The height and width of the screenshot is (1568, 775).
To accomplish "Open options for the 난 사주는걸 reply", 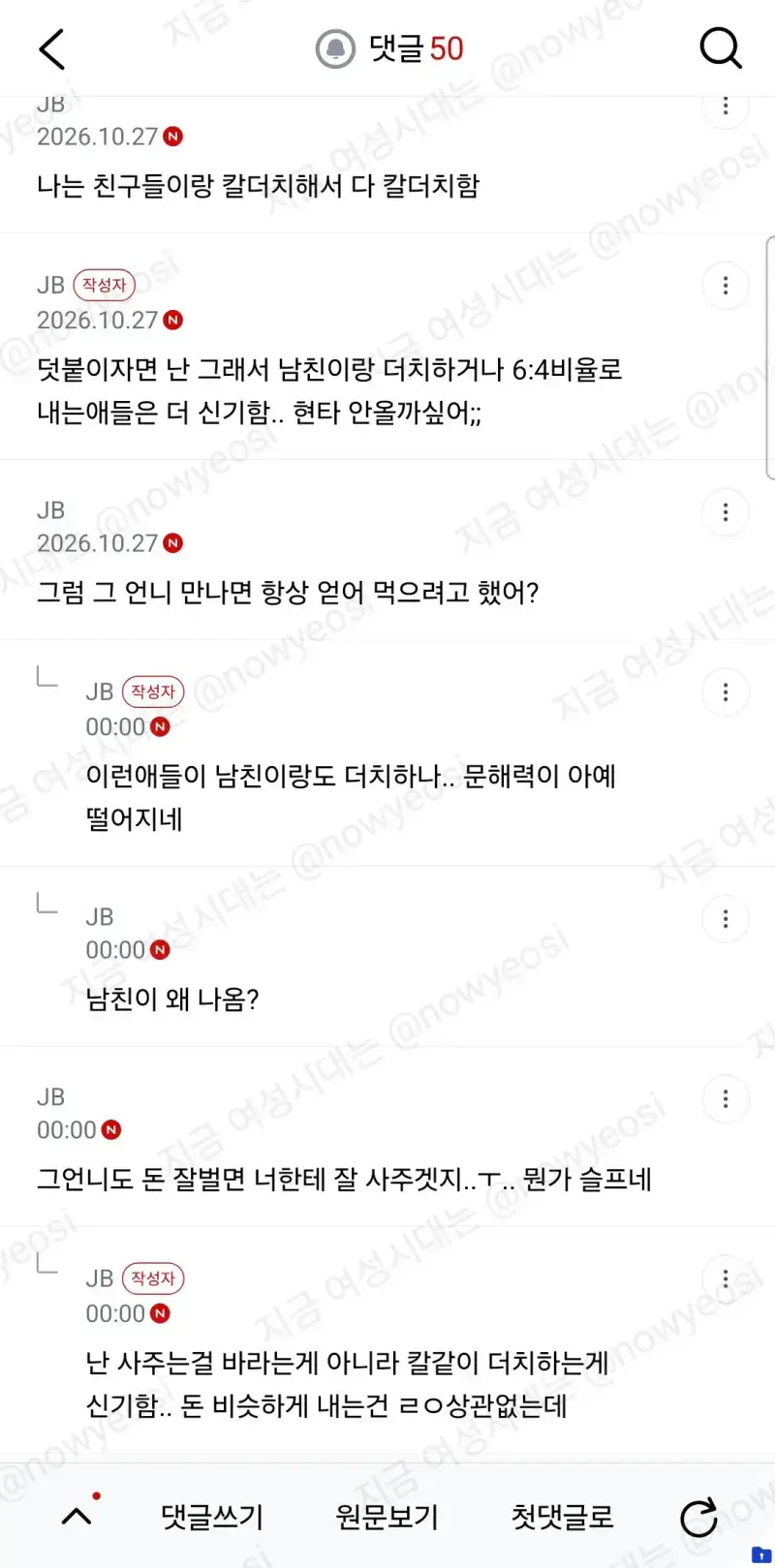I will point(726,1279).
